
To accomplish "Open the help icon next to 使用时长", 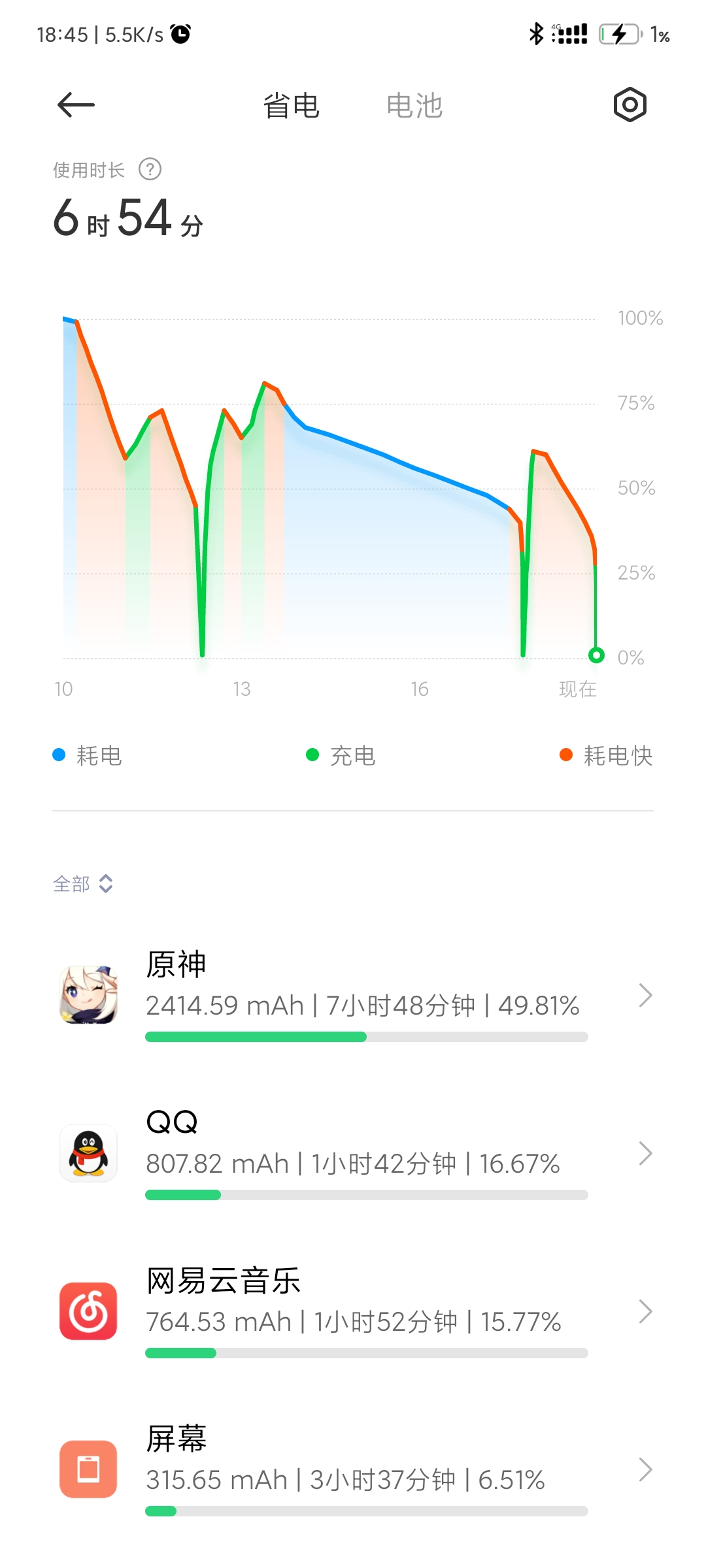I will tap(150, 170).
